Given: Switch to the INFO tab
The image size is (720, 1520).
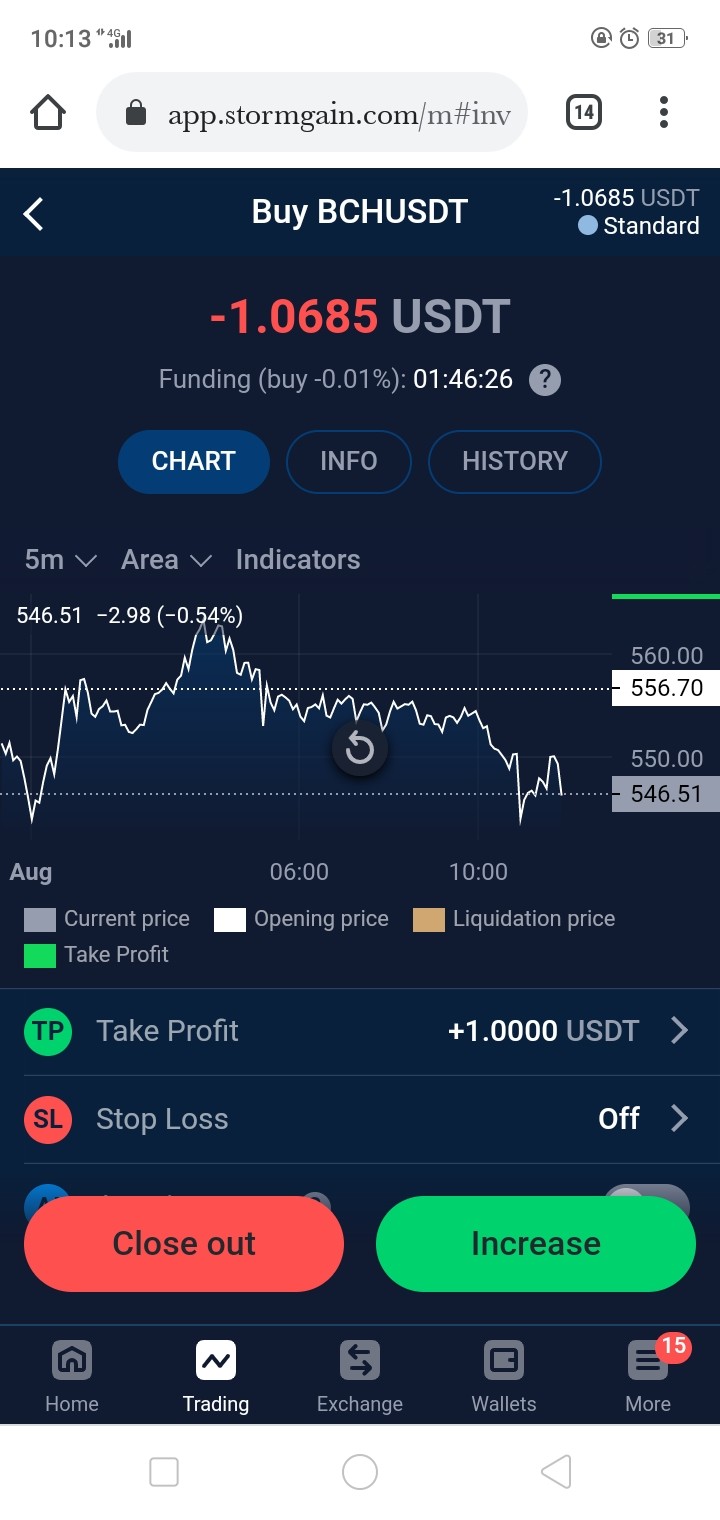Looking at the screenshot, I should [x=349, y=461].
